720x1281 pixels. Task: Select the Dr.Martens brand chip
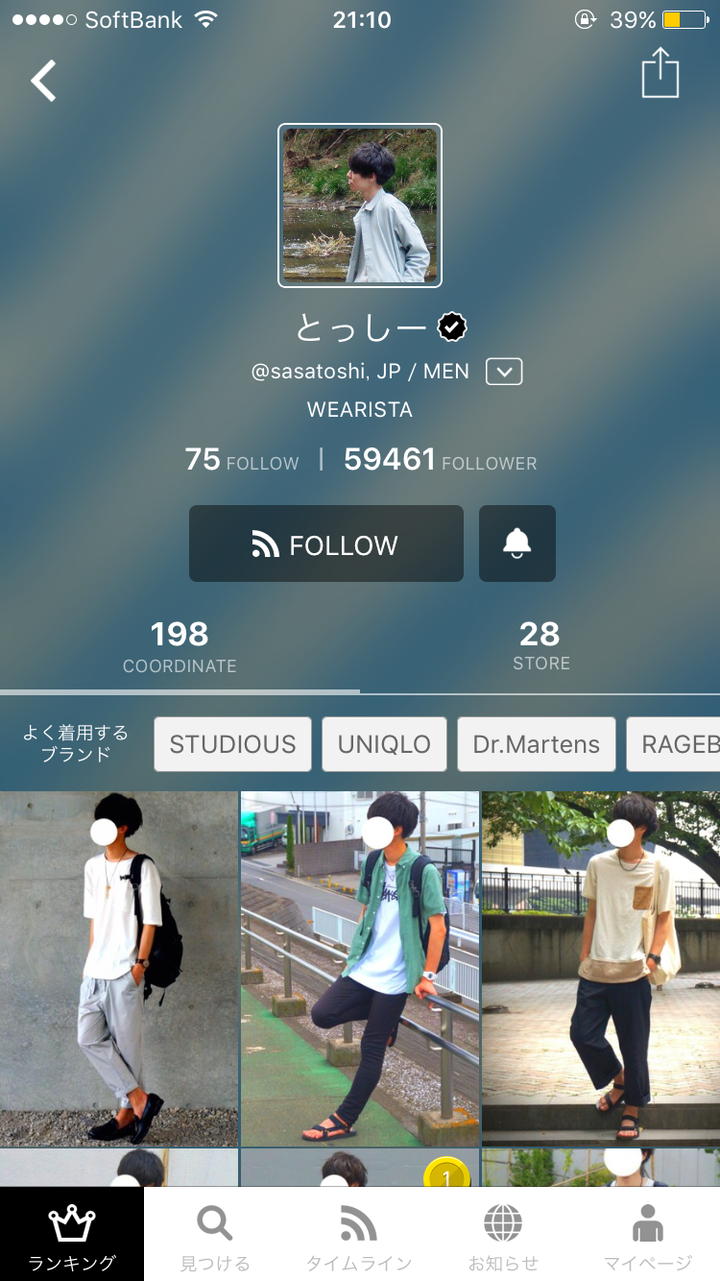pos(536,744)
